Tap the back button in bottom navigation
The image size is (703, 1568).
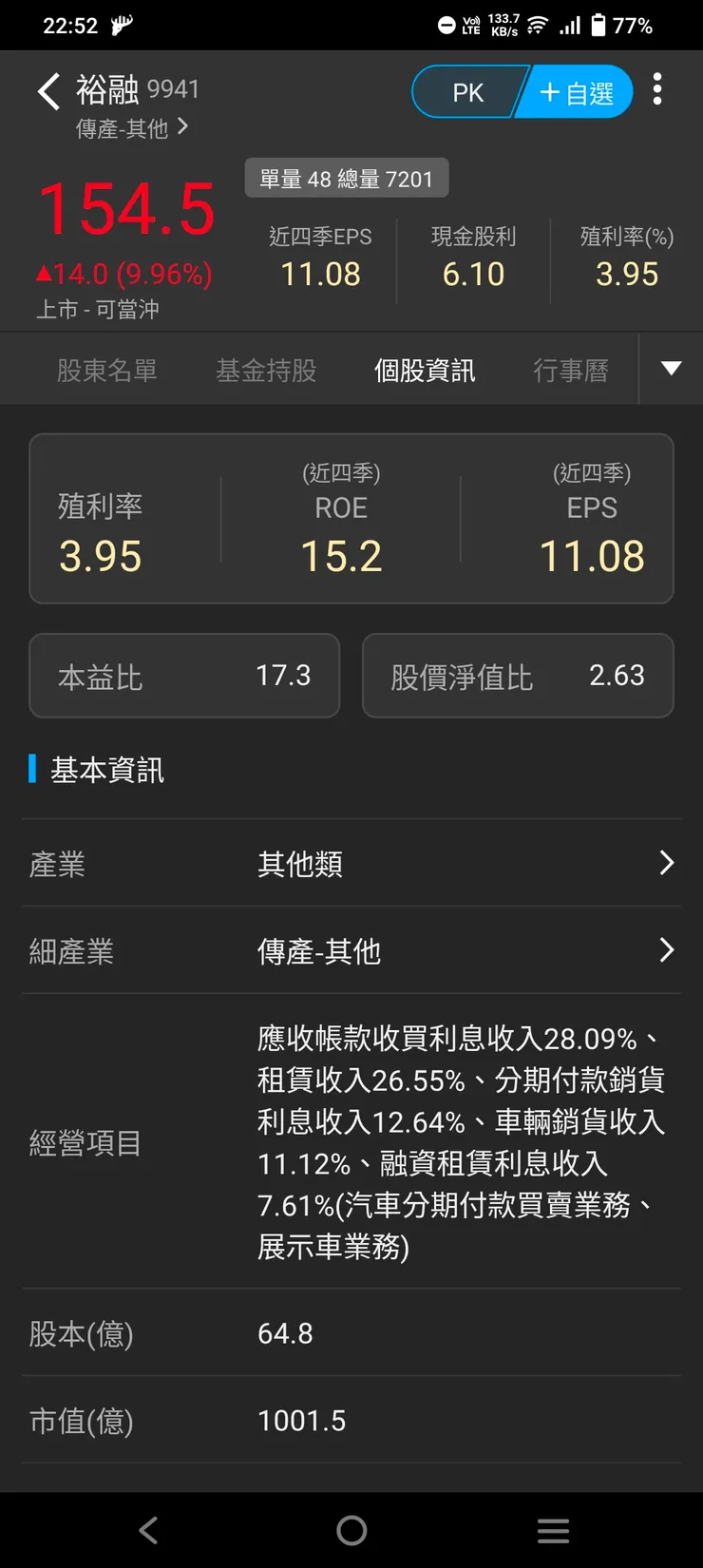click(x=148, y=1530)
